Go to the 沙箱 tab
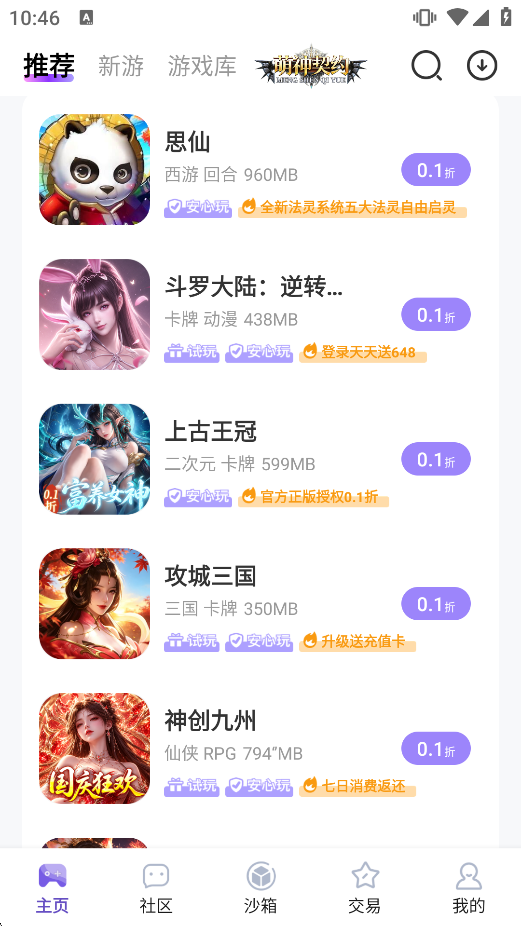Image resolution: width=521 pixels, height=926 pixels. click(x=260, y=888)
